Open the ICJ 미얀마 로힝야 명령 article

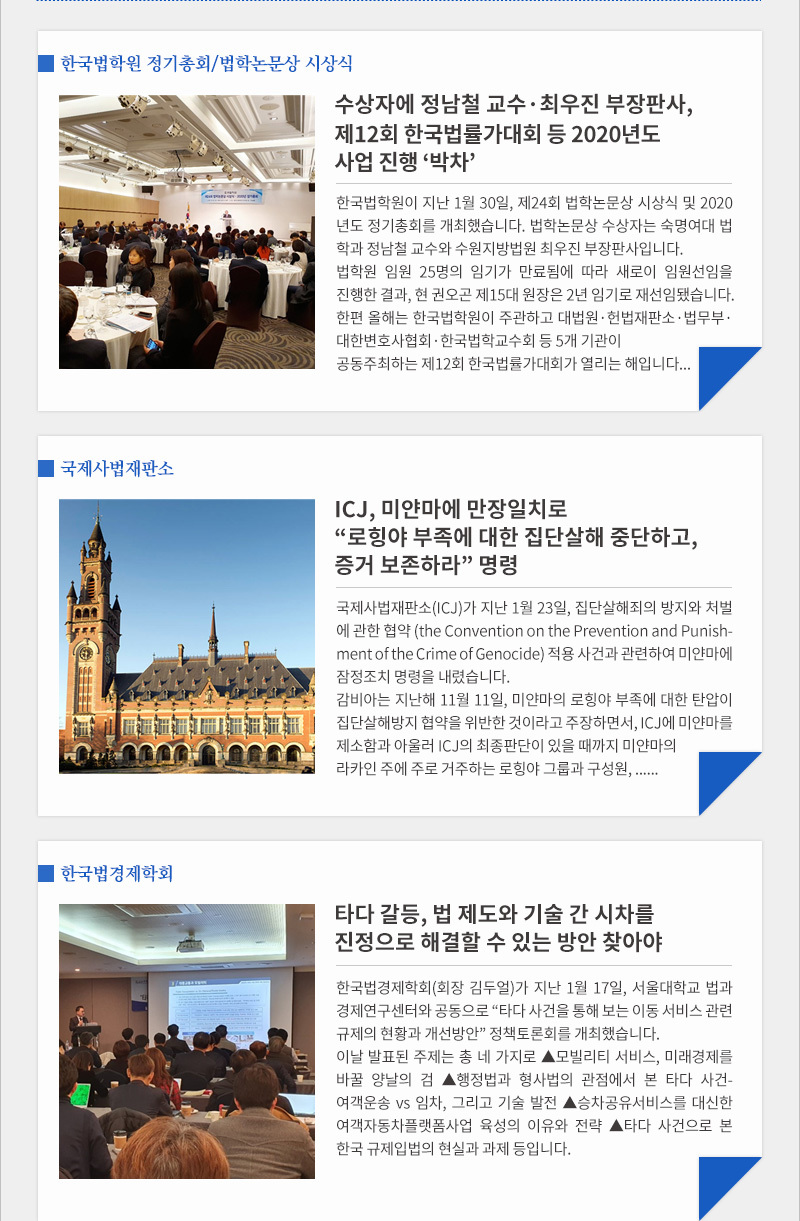point(515,536)
